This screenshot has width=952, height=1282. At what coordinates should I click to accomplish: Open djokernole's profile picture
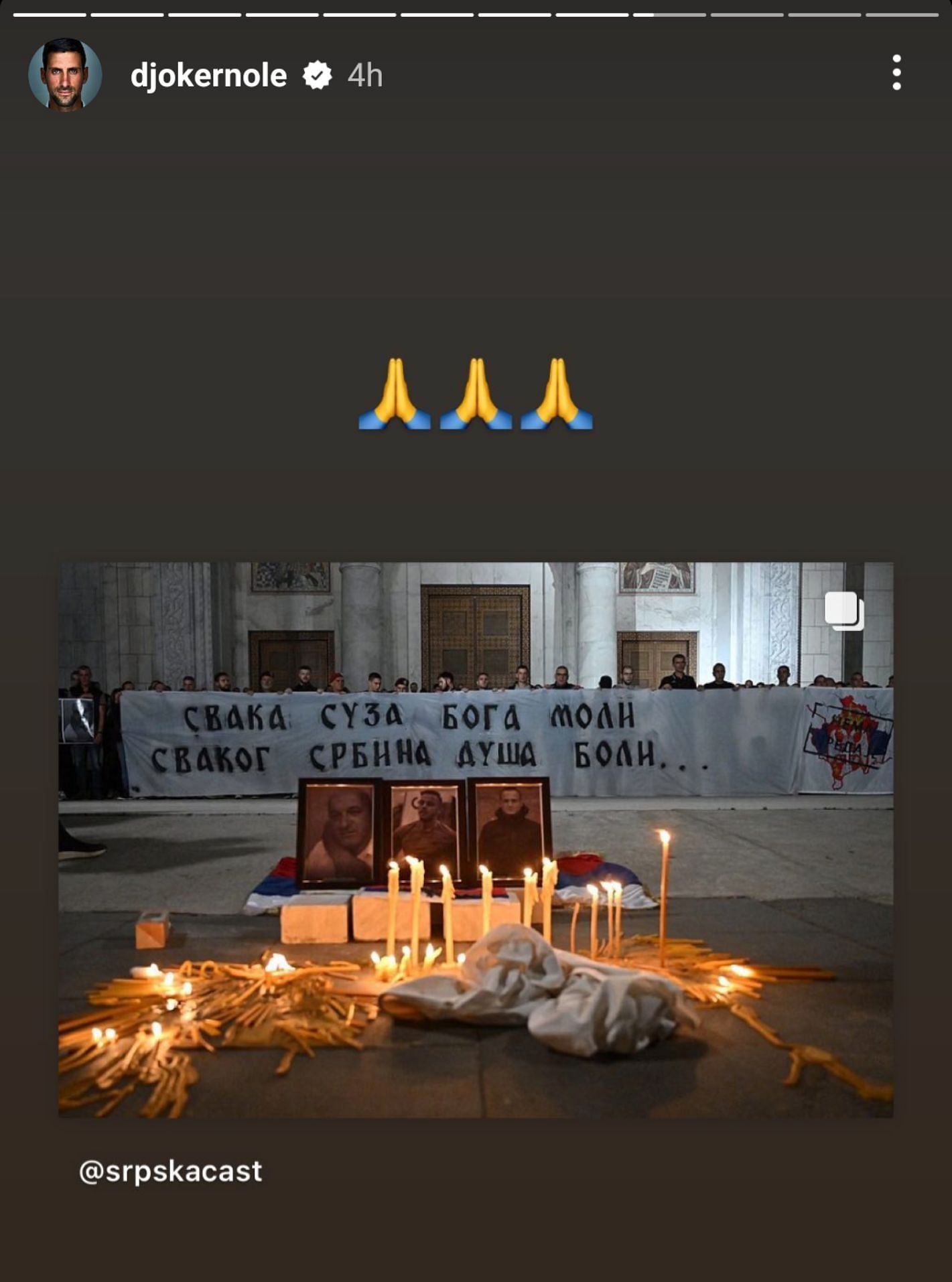[65, 74]
